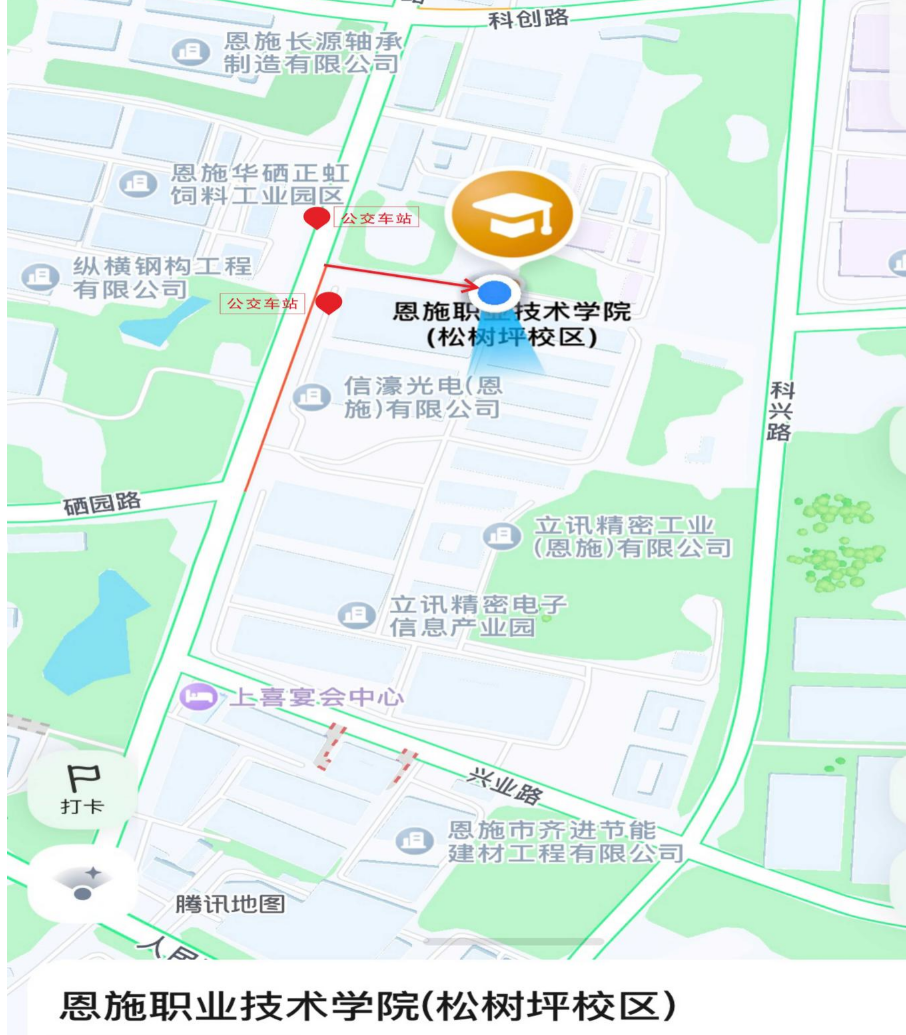Open the 立讯精密电子信息产业园 place marker
This screenshot has height=1035, width=906.
click(x=356, y=616)
